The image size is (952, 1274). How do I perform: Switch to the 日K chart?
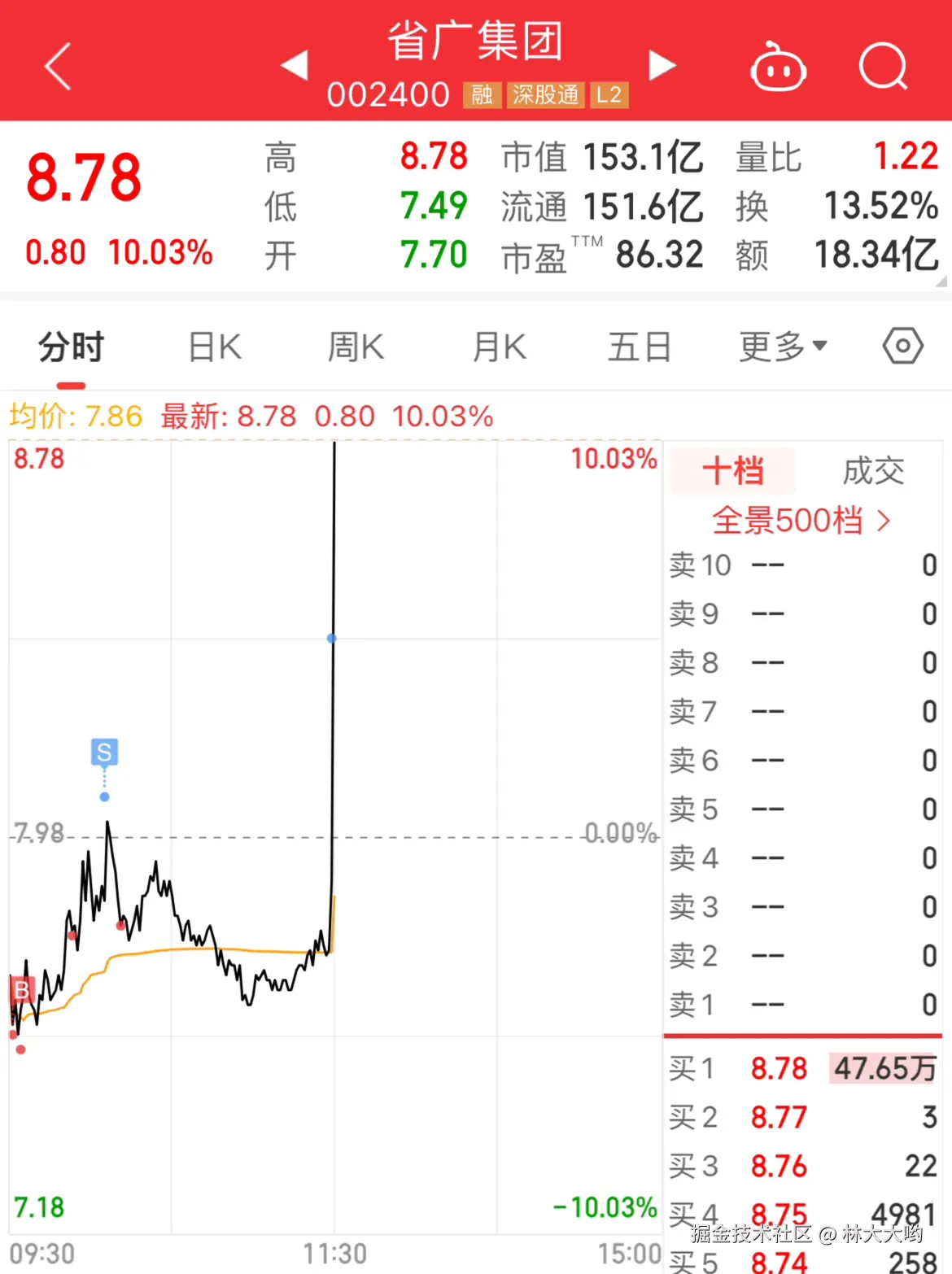215,347
